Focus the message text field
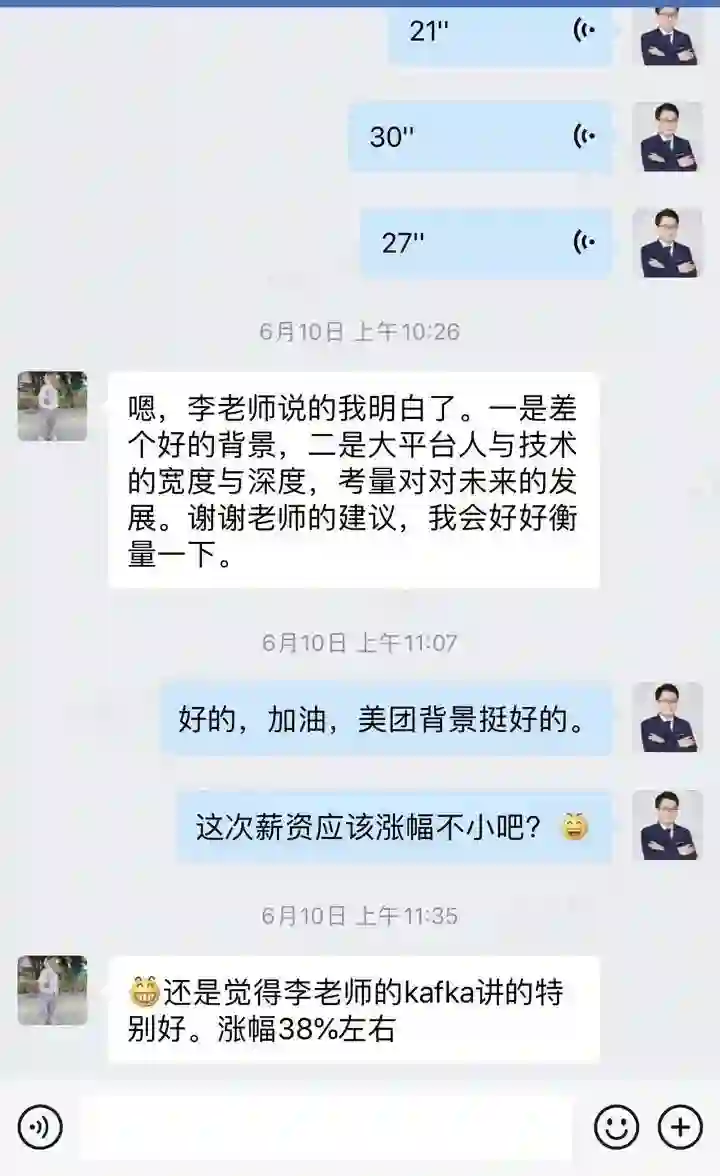Screen dimensions: 720x1176 [326, 1128]
